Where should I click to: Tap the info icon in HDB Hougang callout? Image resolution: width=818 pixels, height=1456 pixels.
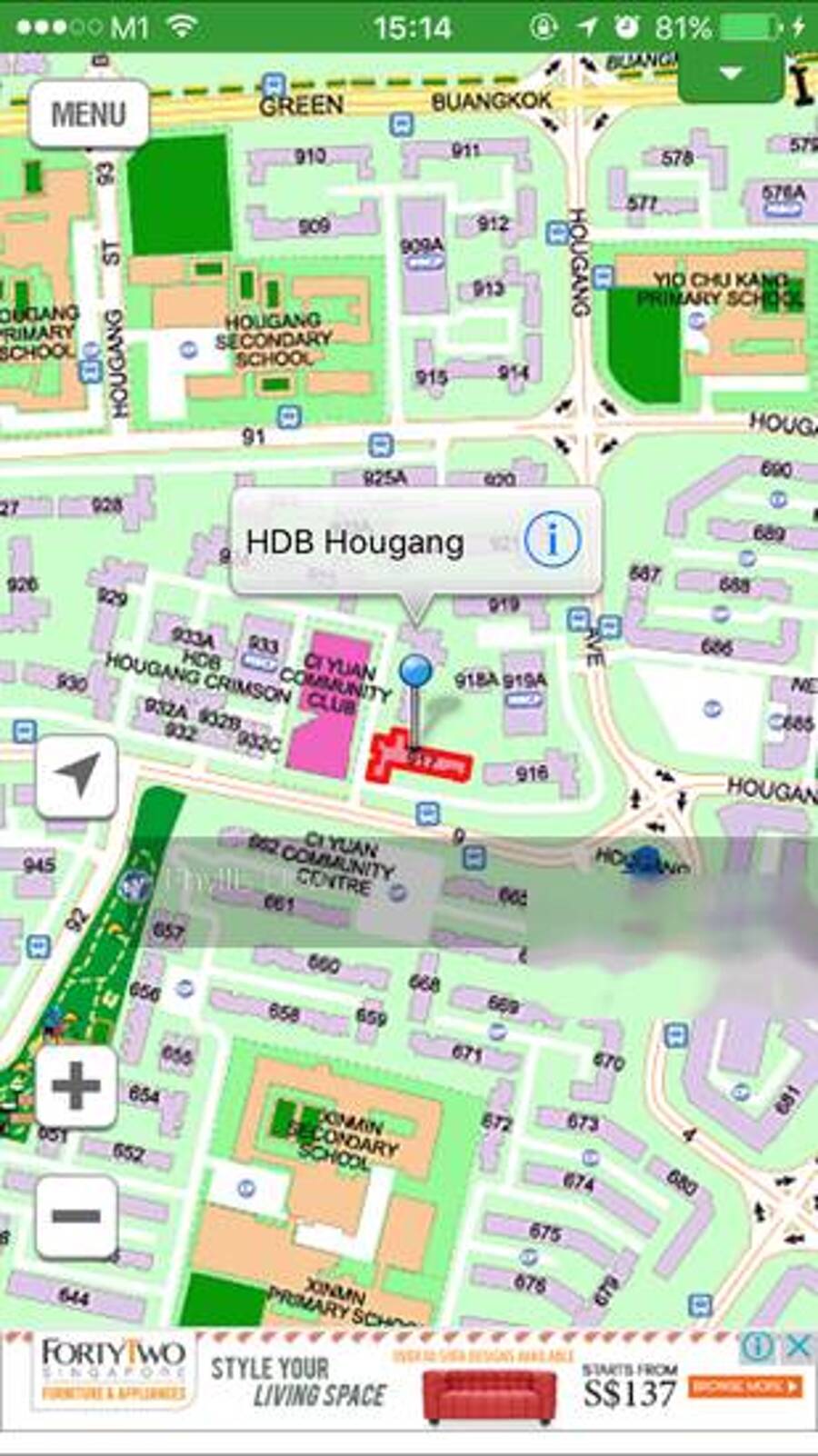[x=552, y=541]
